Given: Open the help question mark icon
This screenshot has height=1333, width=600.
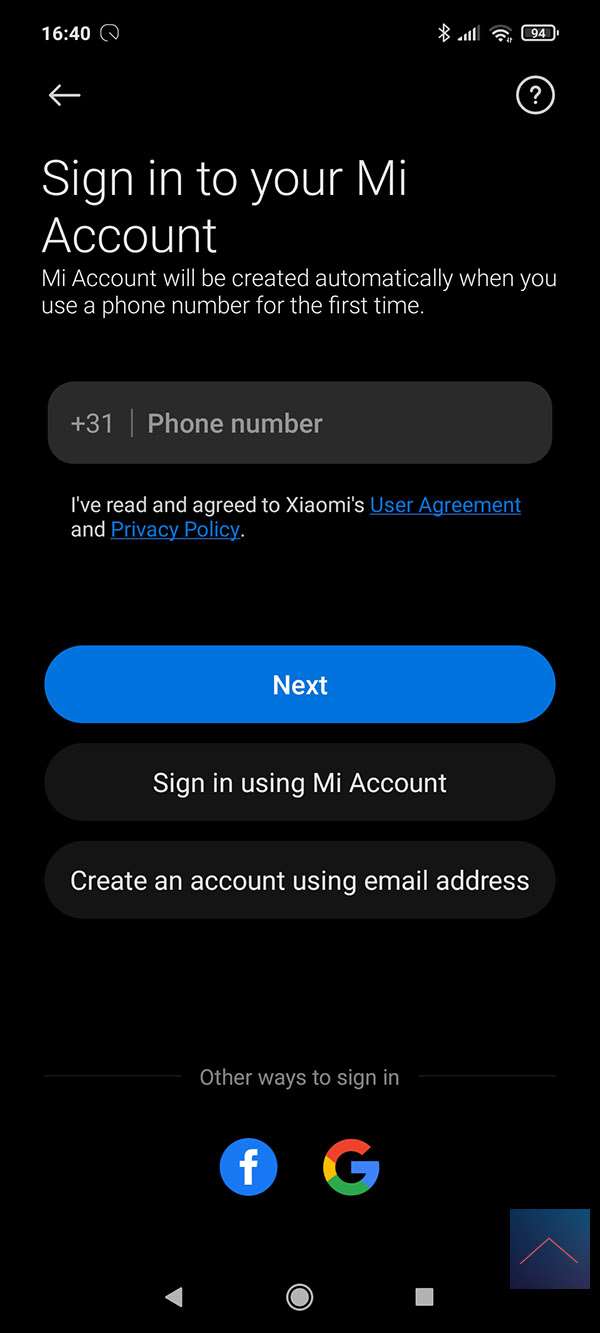Looking at the screenshot, I should 535,95.
